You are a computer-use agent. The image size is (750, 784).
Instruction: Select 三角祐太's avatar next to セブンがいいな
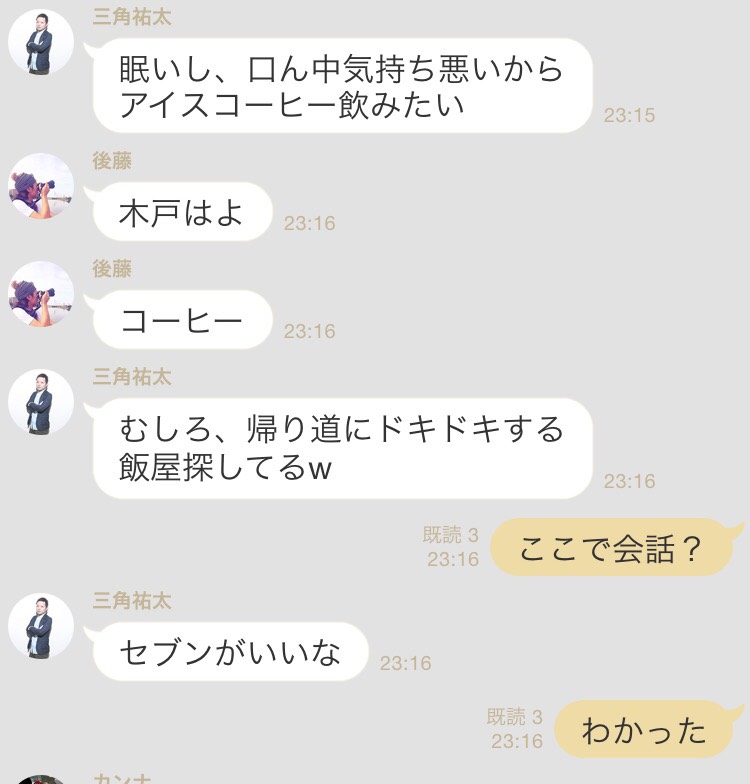[41, 626]
